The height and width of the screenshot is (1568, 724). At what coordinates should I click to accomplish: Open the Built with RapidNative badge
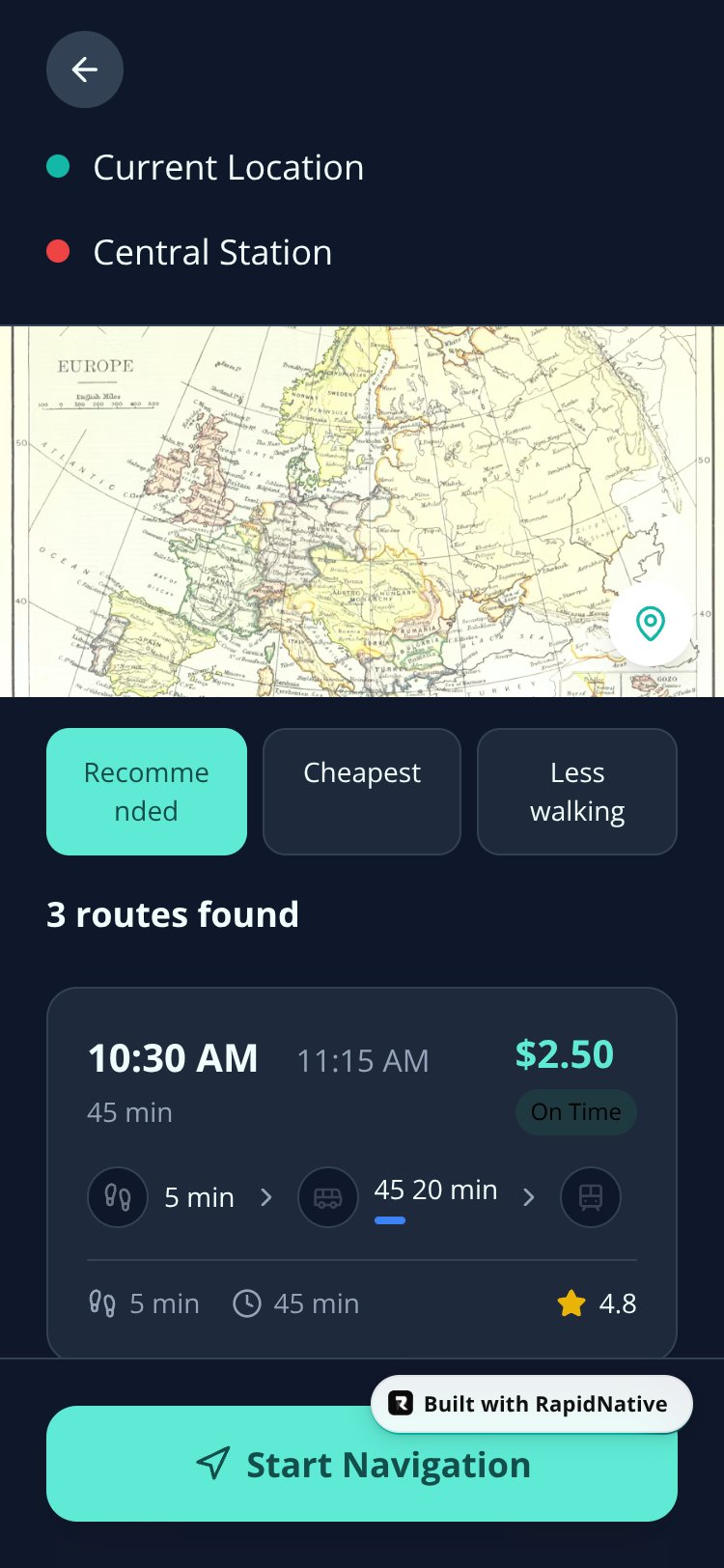532,1404
